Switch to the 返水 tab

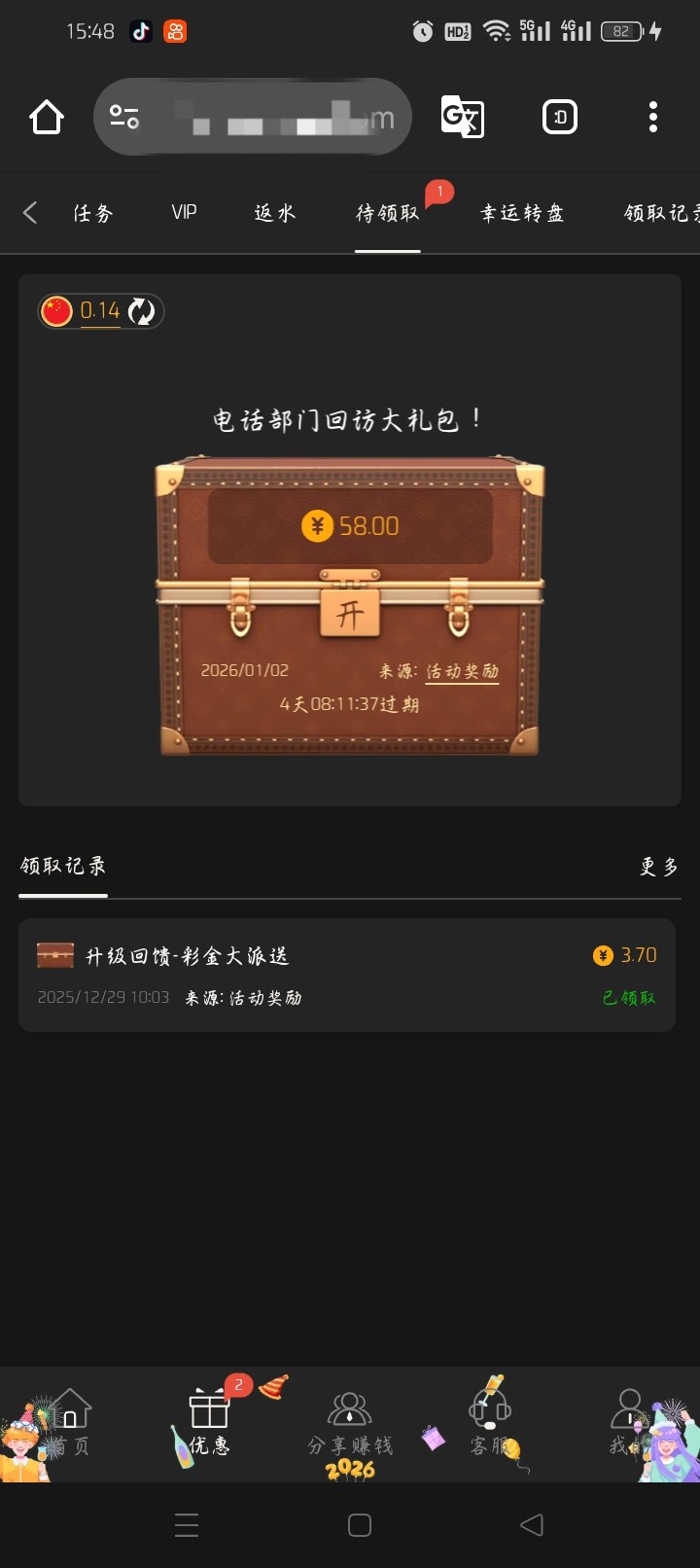coord(274,213)
